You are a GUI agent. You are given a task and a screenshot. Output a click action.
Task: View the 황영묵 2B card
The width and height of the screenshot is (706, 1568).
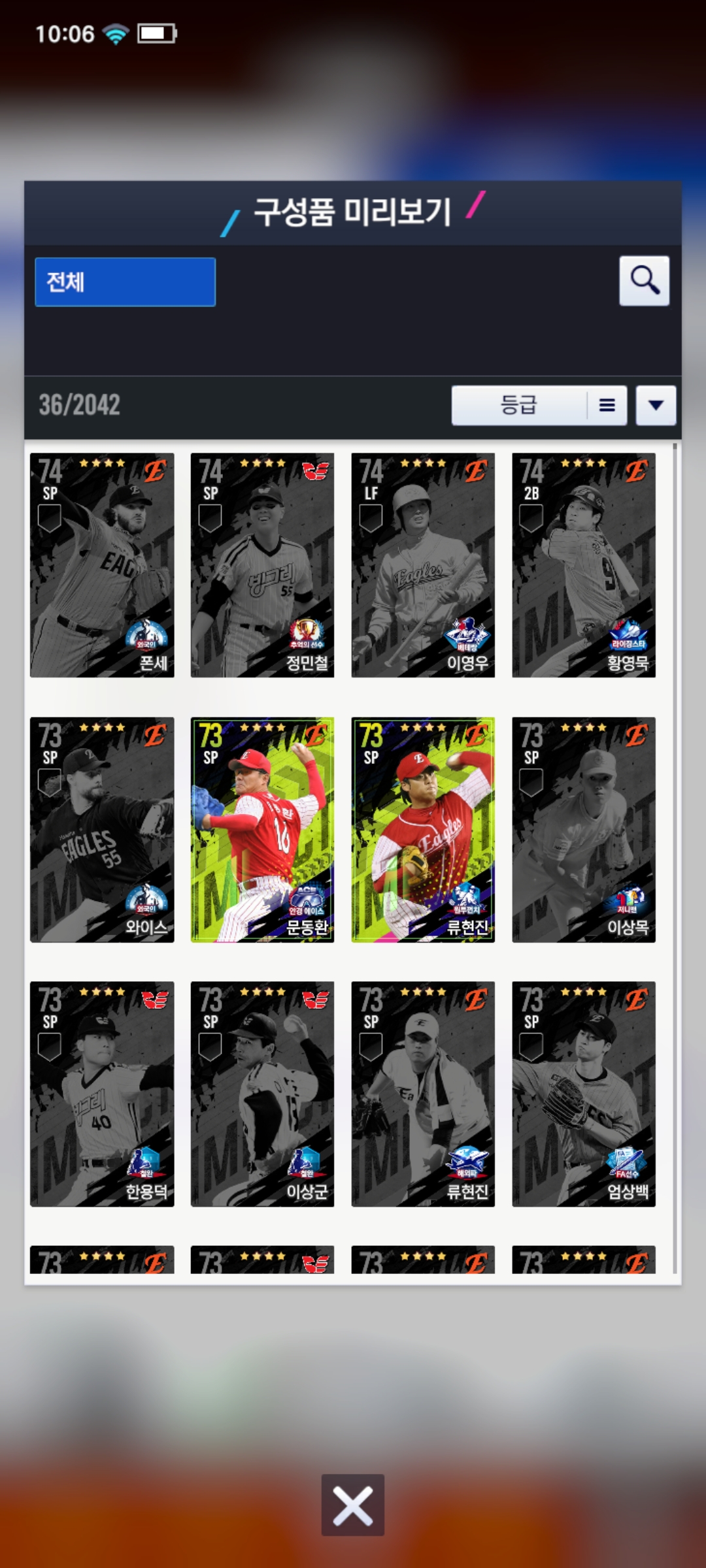pos(584,565)
